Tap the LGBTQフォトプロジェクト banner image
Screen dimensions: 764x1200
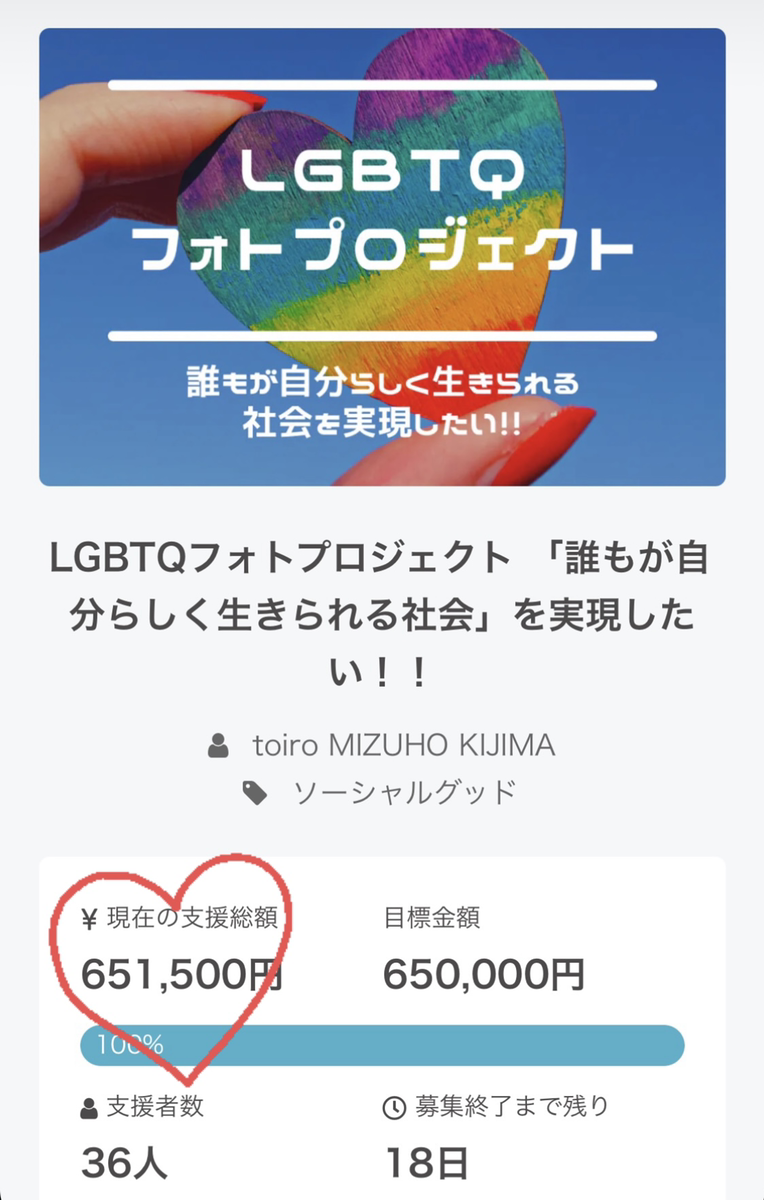382,257
